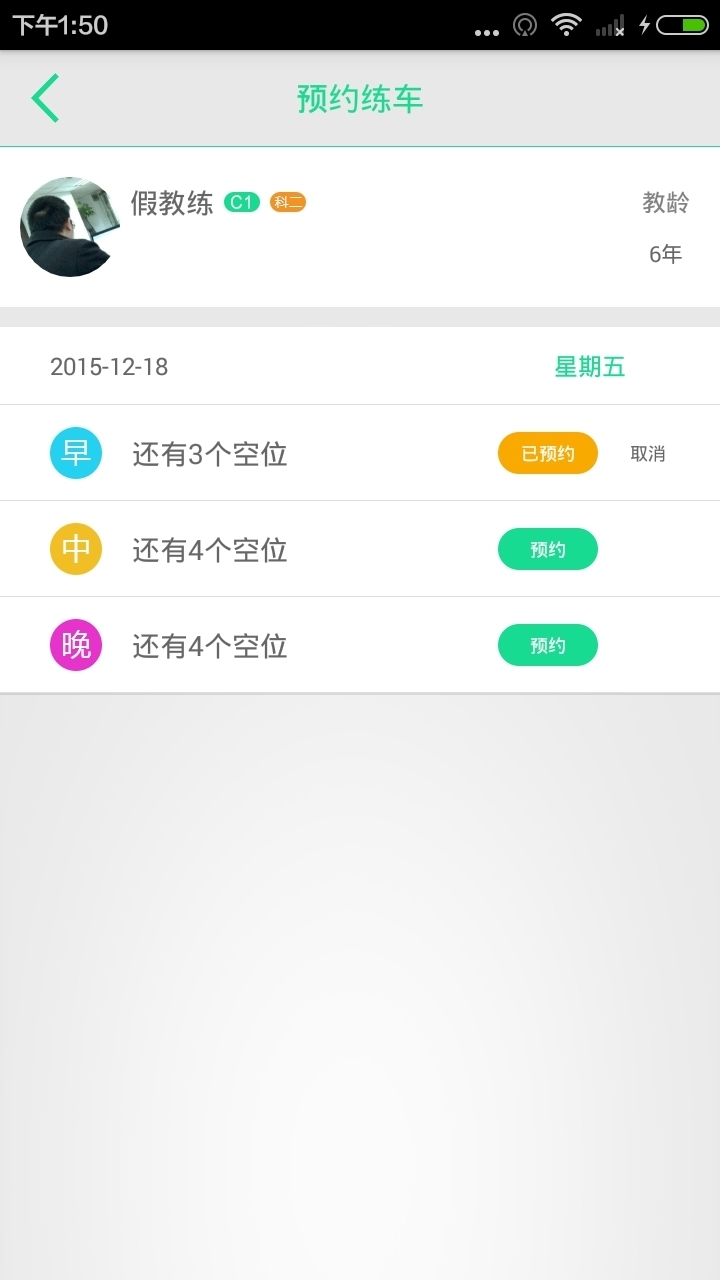Click the orange 科二 subject badge
Screen dimensions: 720x1280
pyautogui.click(x=287, y=202)
